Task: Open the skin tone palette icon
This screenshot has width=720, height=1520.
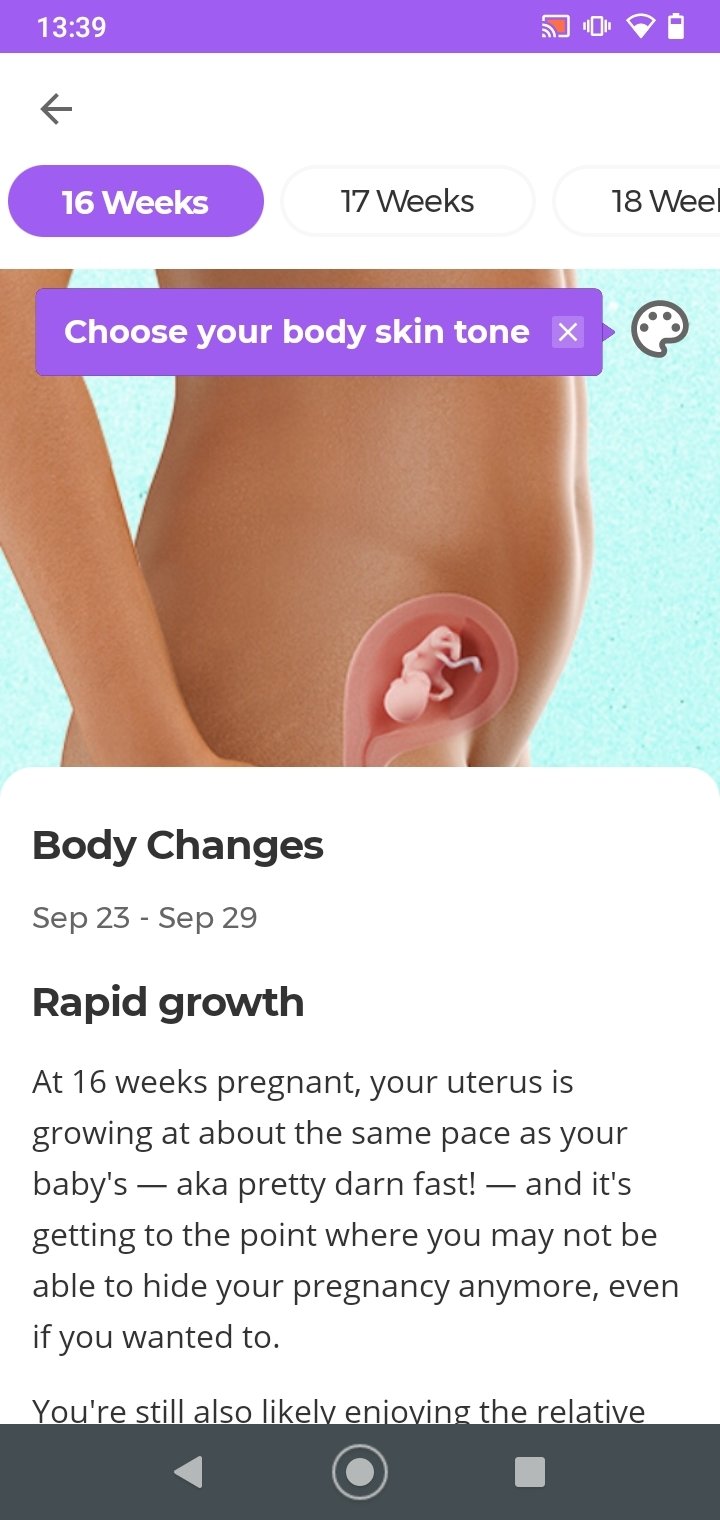Action: [660, 329]
